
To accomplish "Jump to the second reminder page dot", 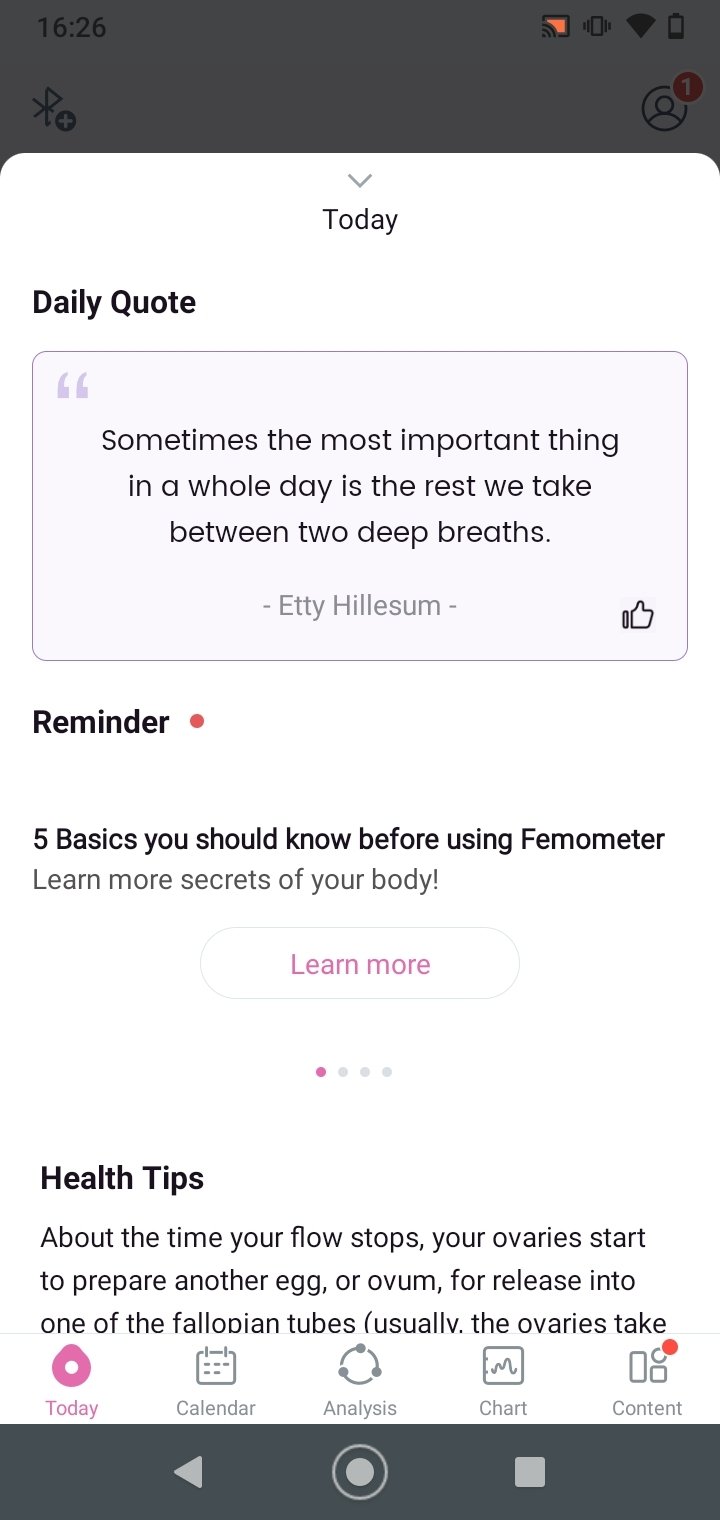I will pyautogui.click(x=343, y=1072).
